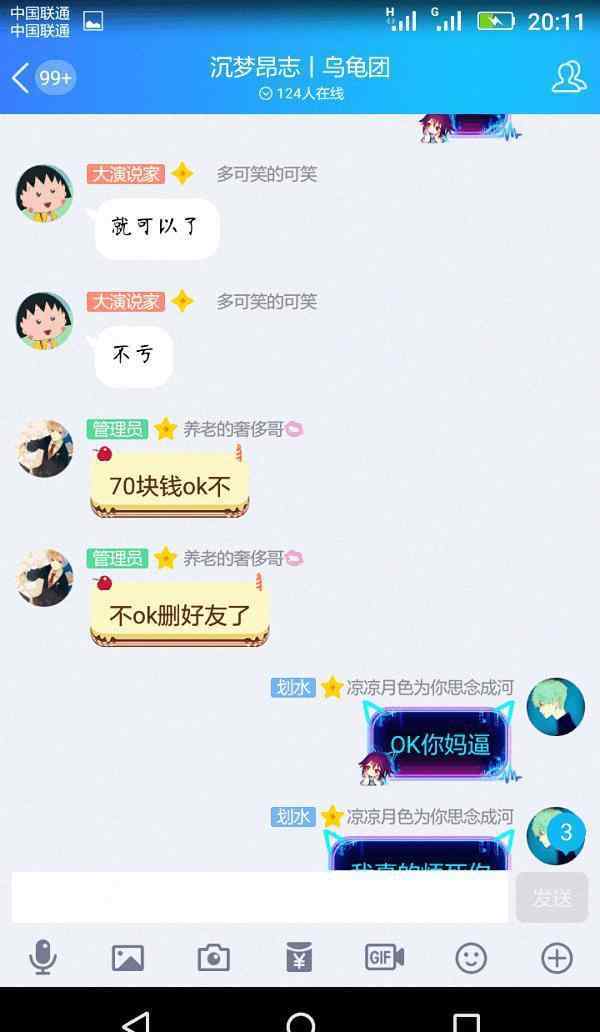Tap the message input field
This screenshot has width=600, height=1032.
click(x=260, y=898)
